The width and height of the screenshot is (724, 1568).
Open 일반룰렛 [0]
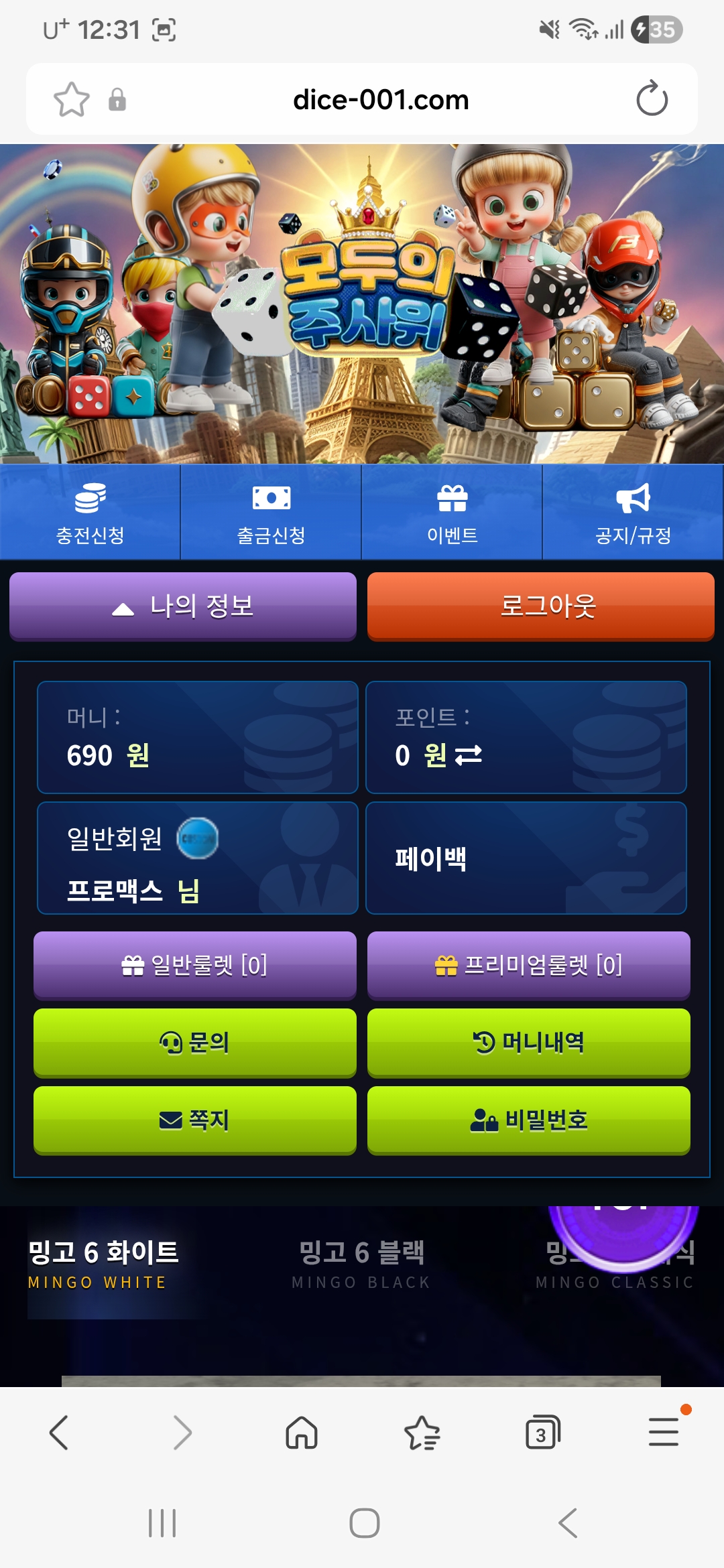pos(194,965)
